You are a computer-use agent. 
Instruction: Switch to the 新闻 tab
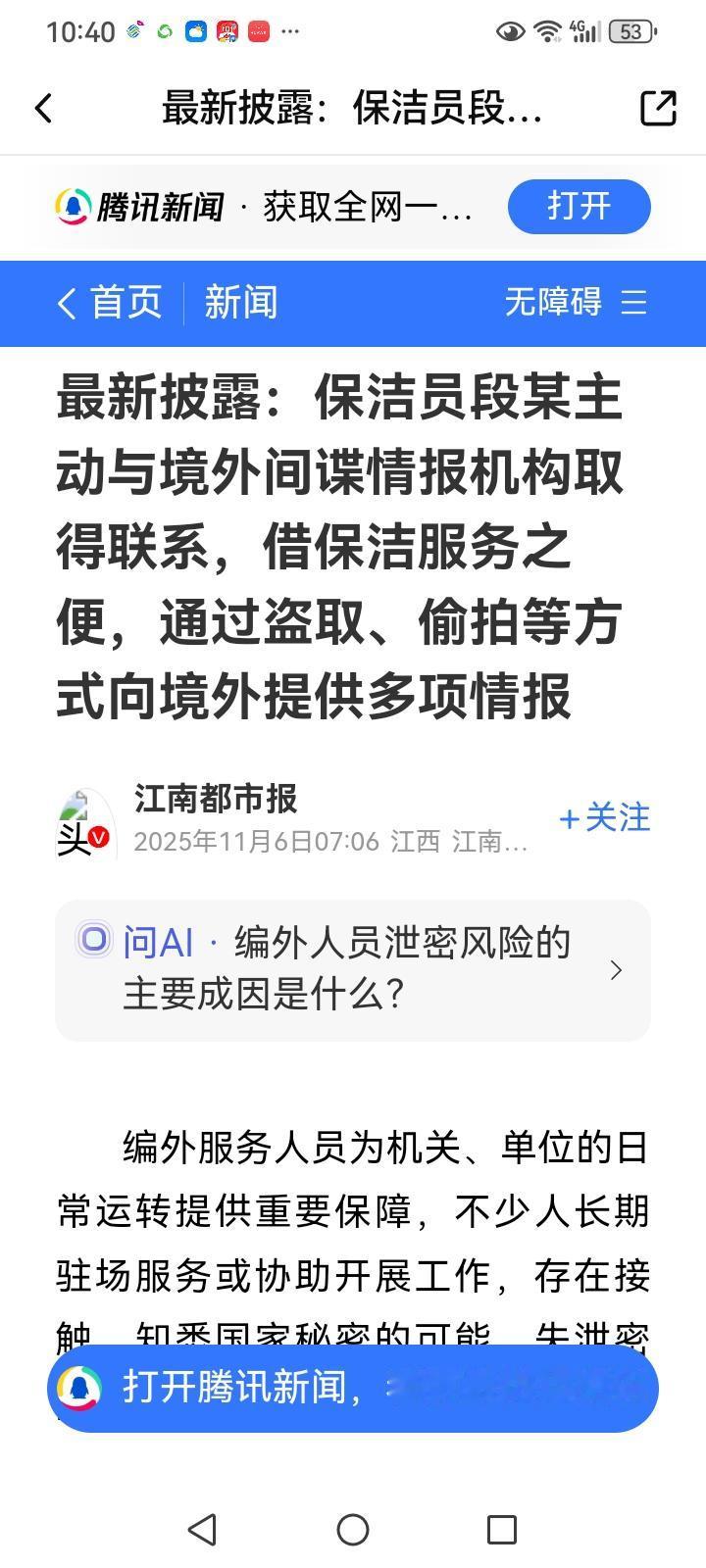[x=241, y=304]
